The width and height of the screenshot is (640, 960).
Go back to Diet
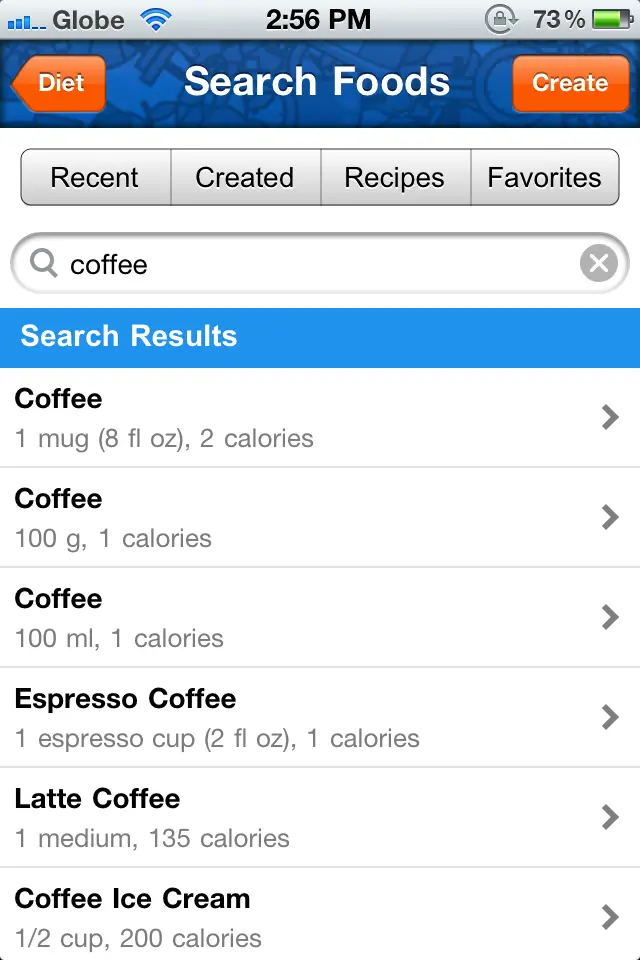click(x=59, y=83)
